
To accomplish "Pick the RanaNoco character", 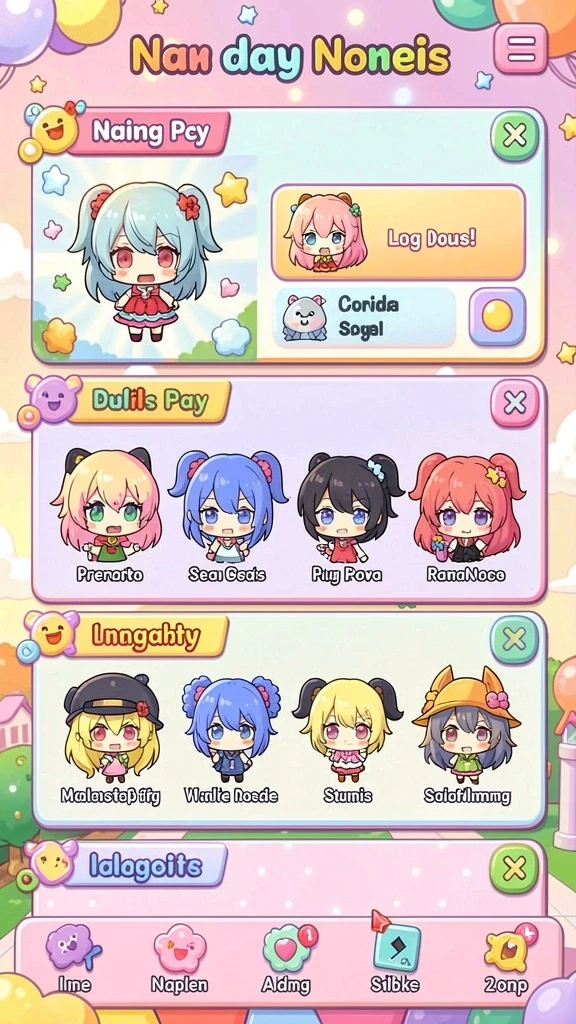I will coord(466,515).
